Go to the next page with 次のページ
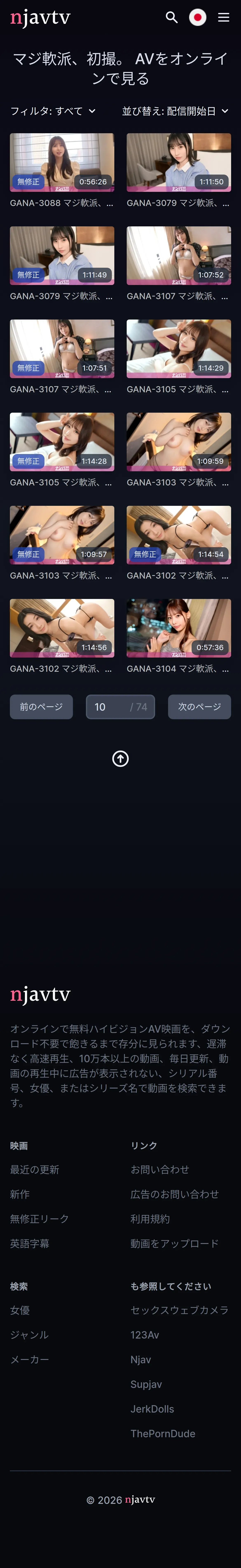 click(x=200, y=707)
